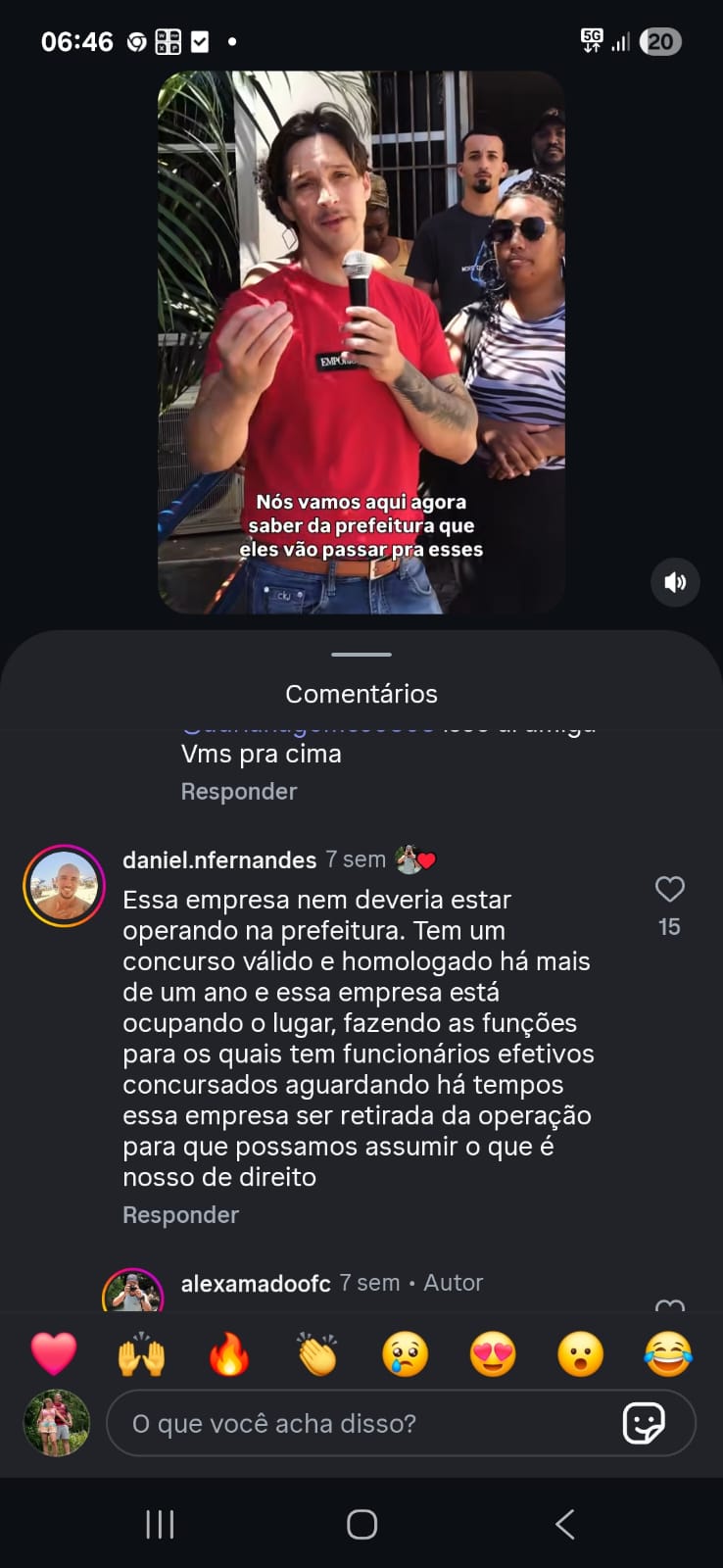Open daniel.nfernandes's profile picture

[64, 886]
